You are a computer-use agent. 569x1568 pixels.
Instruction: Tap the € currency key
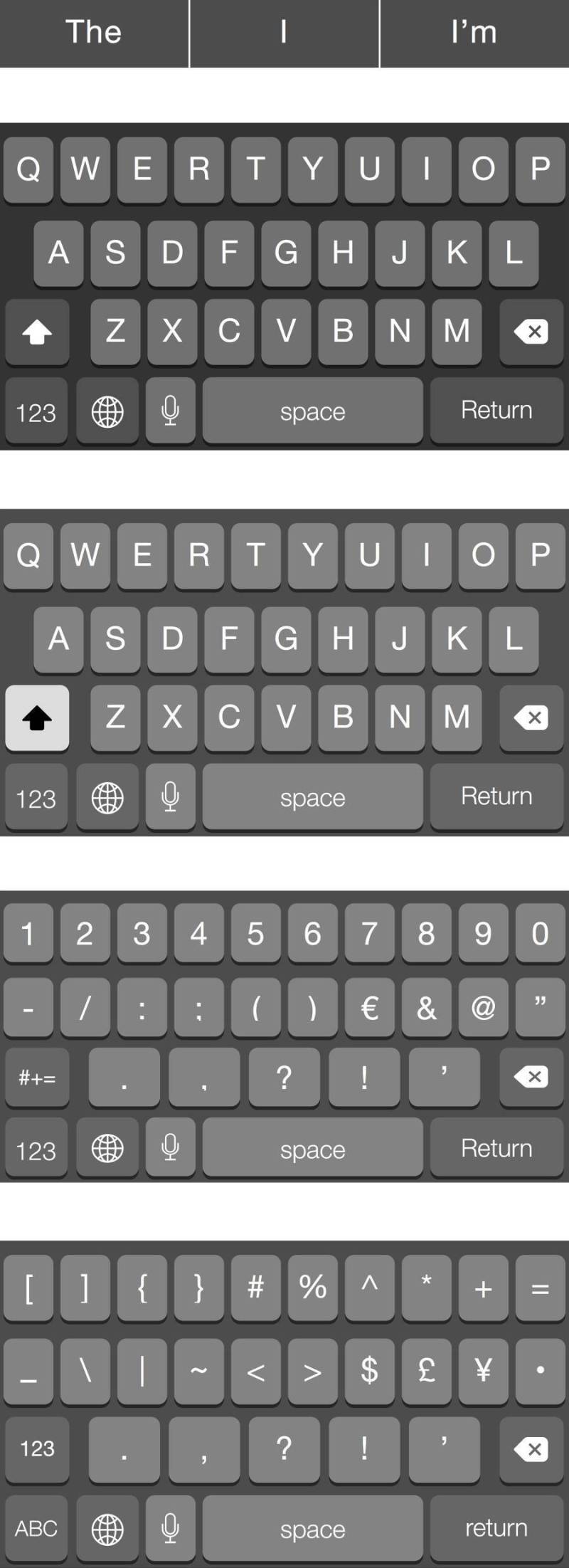(x=370, y=1006)
